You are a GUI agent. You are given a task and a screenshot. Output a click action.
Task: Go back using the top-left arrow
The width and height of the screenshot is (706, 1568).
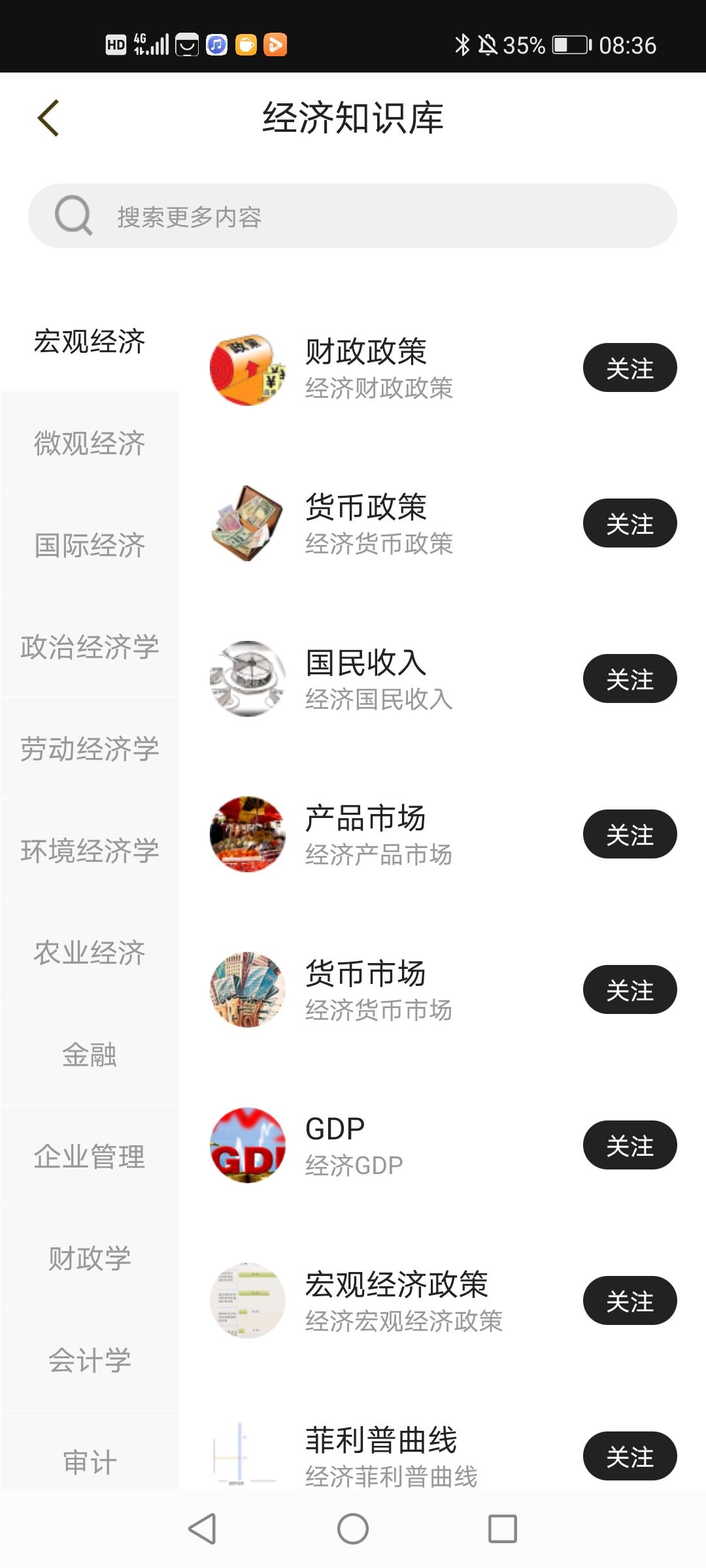[48, 118]
